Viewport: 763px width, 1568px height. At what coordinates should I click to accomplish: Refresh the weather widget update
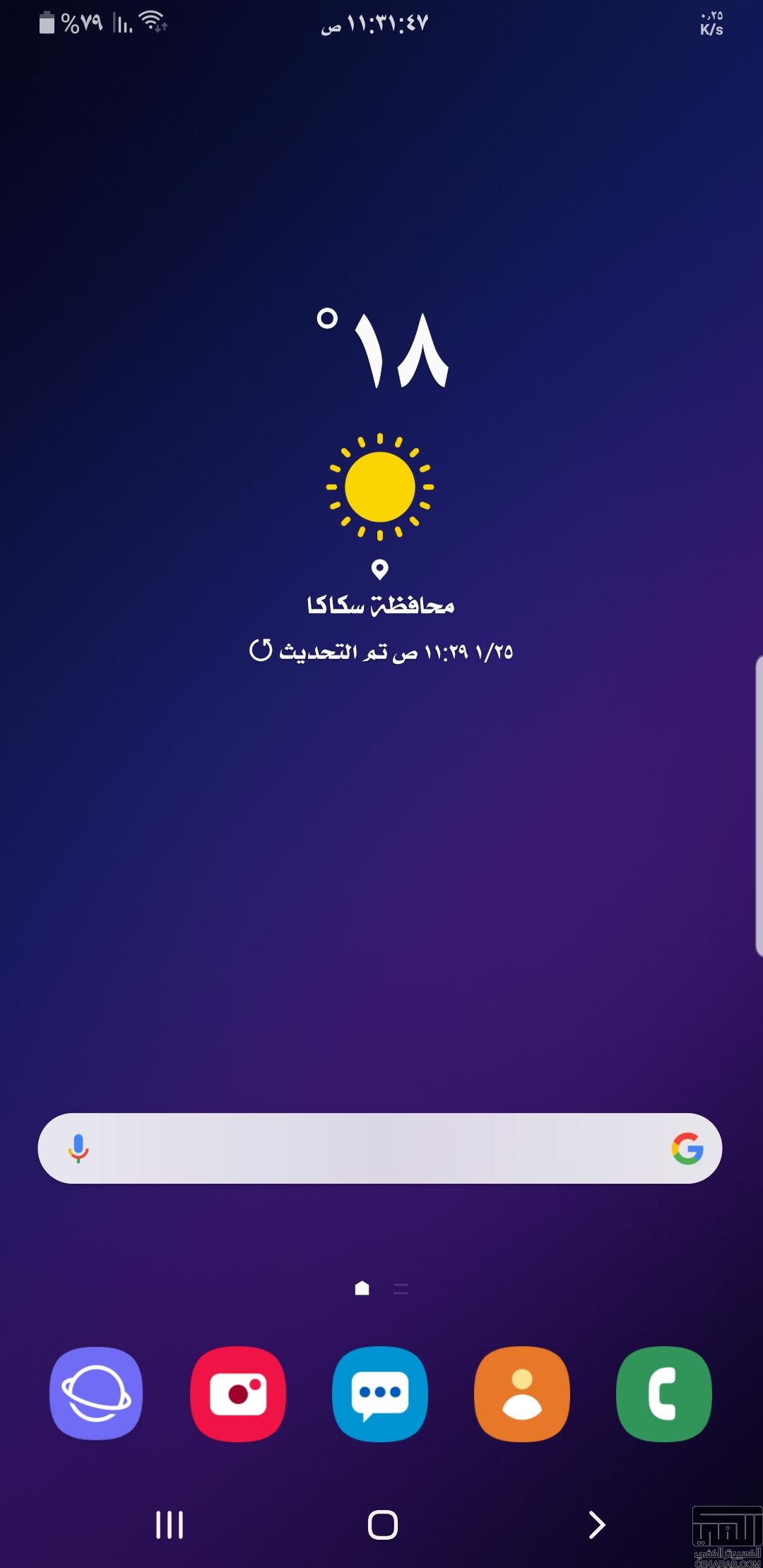pos(261,651)
